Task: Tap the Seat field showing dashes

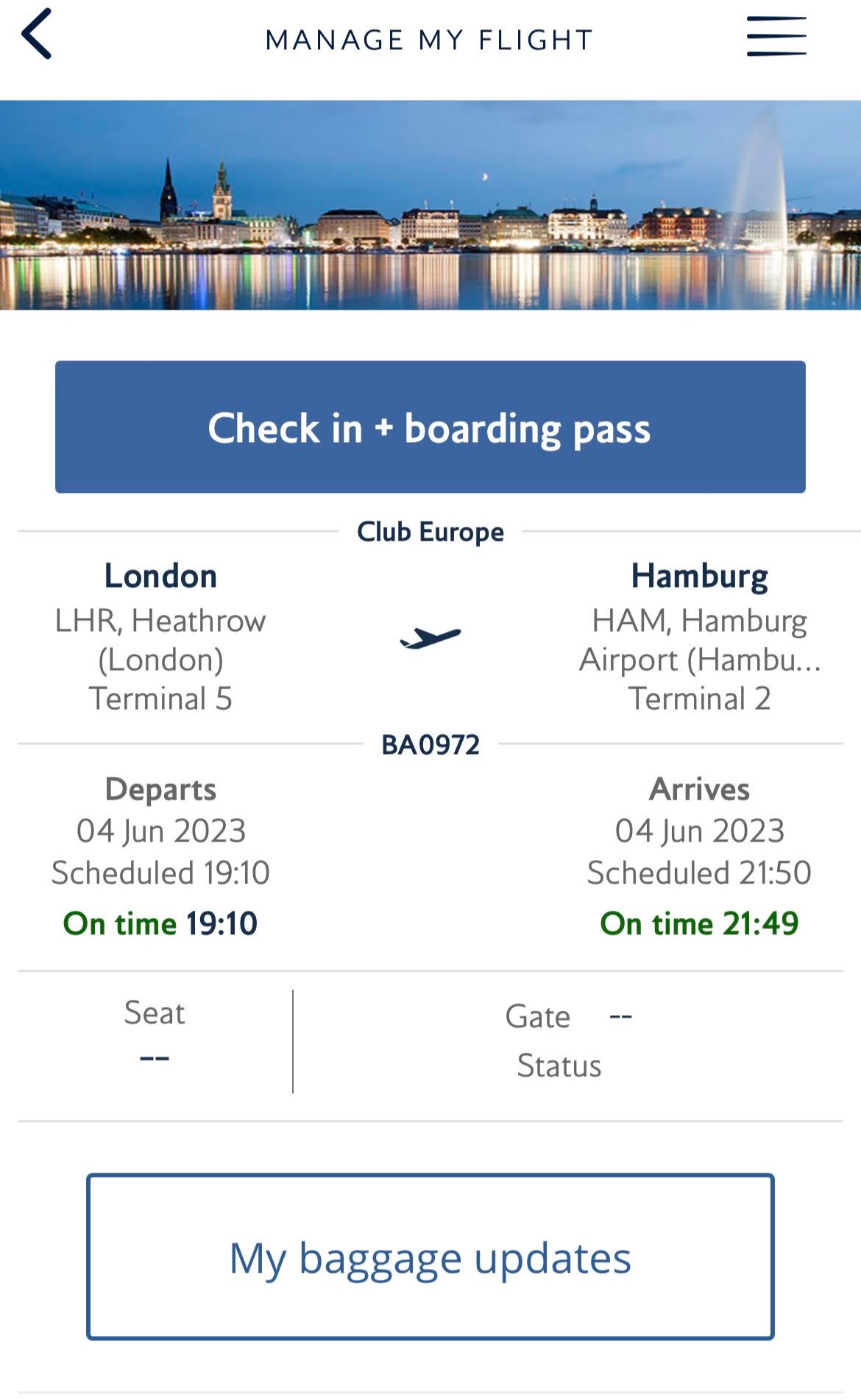Action: point(152,1037)
